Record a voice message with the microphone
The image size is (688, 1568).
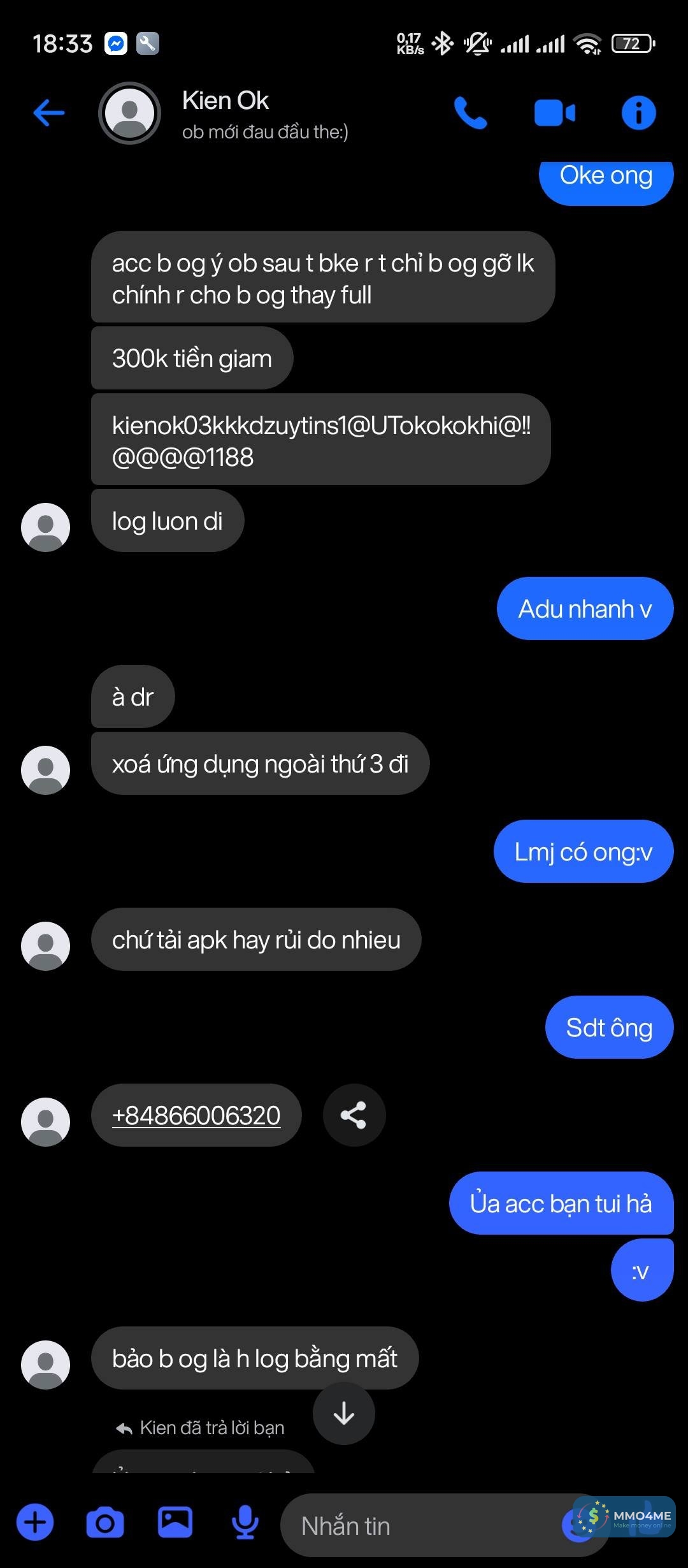(245, 1523)
